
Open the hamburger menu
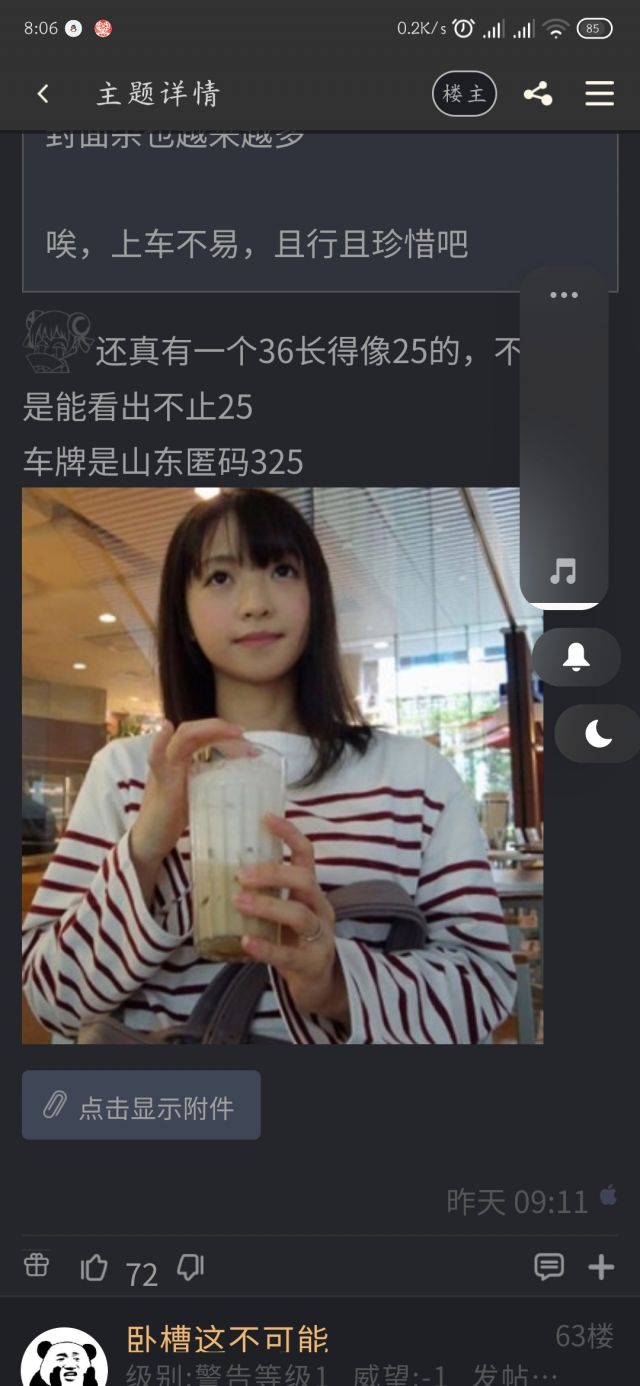599,94
